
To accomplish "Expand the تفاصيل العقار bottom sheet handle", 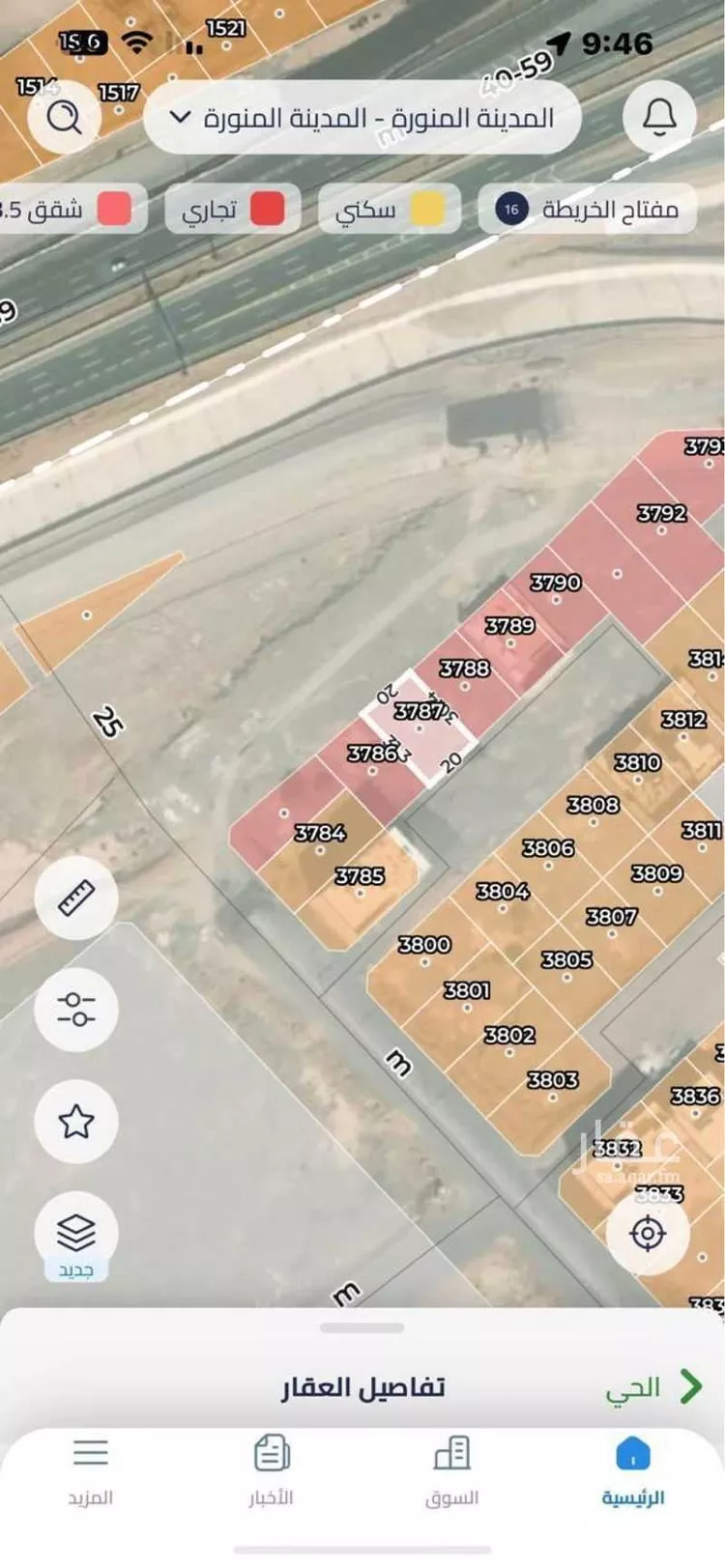I will pyautogui.click(x=362, y=1328).
